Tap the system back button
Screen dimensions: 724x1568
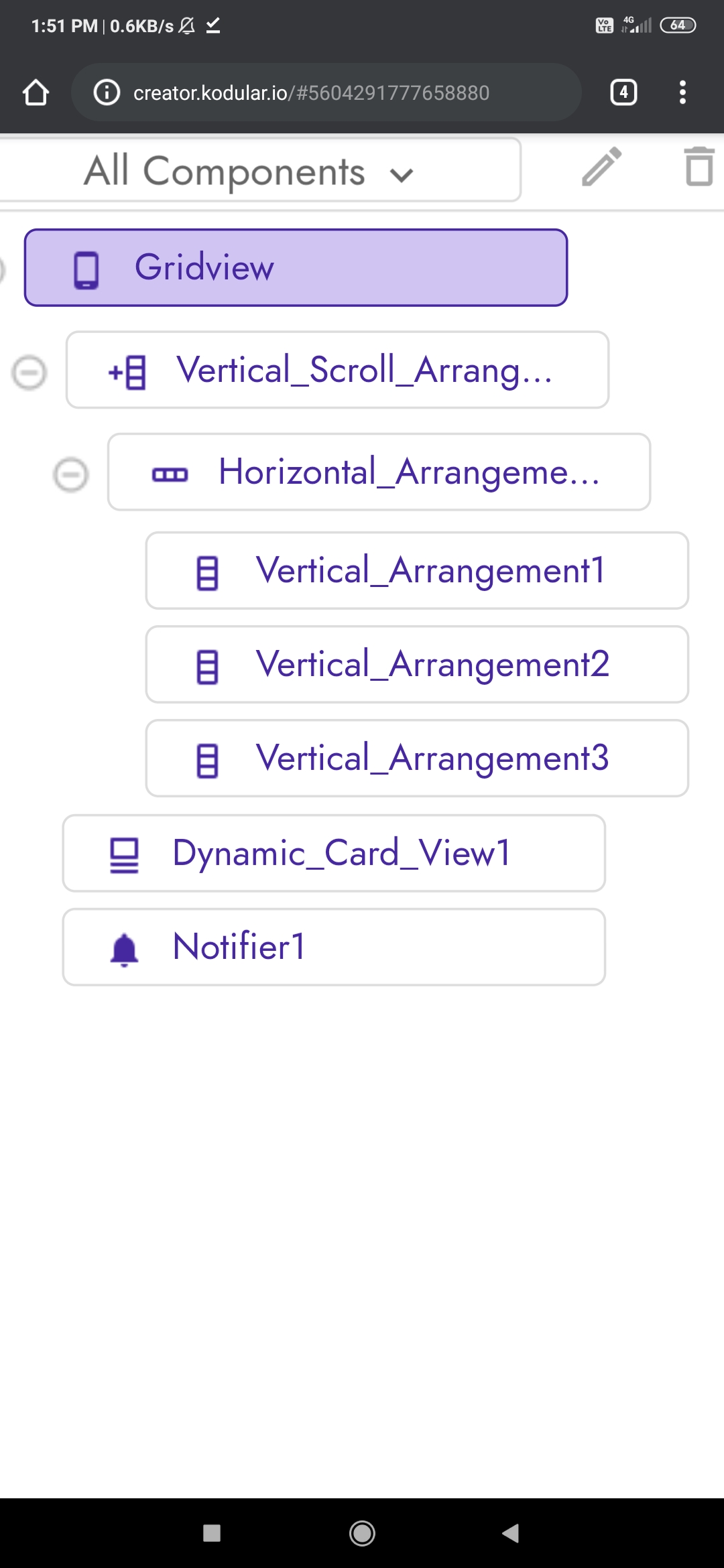pos(511,1533)
